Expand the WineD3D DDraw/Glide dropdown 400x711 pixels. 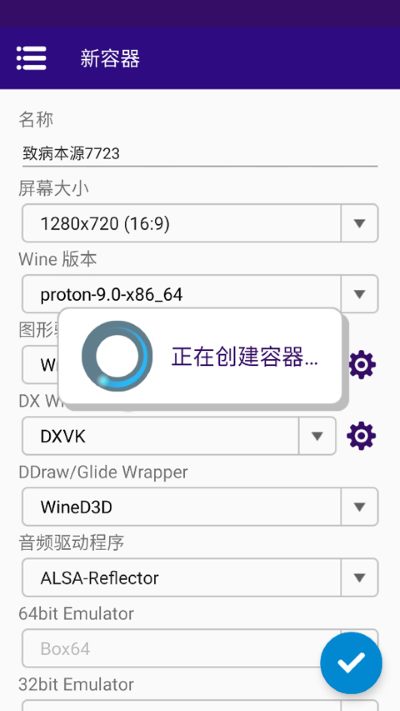(x=200, y=507)
